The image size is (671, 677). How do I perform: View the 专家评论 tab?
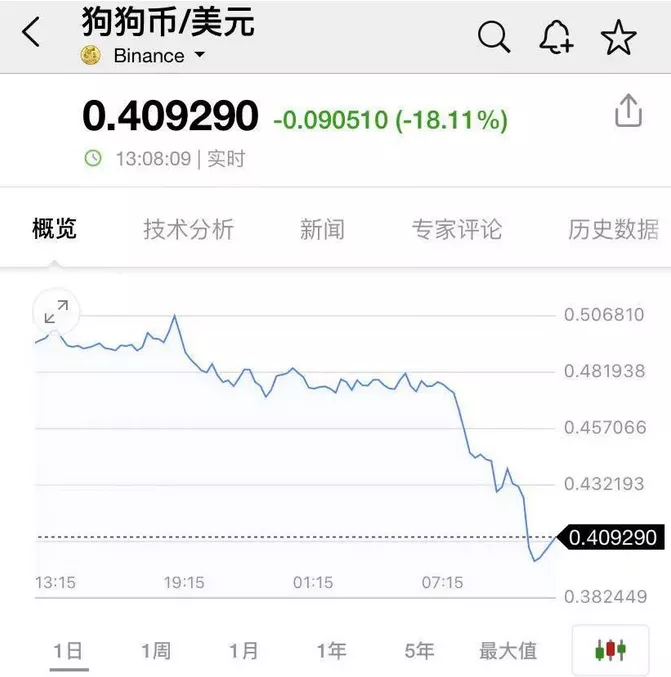click(456, 229)
